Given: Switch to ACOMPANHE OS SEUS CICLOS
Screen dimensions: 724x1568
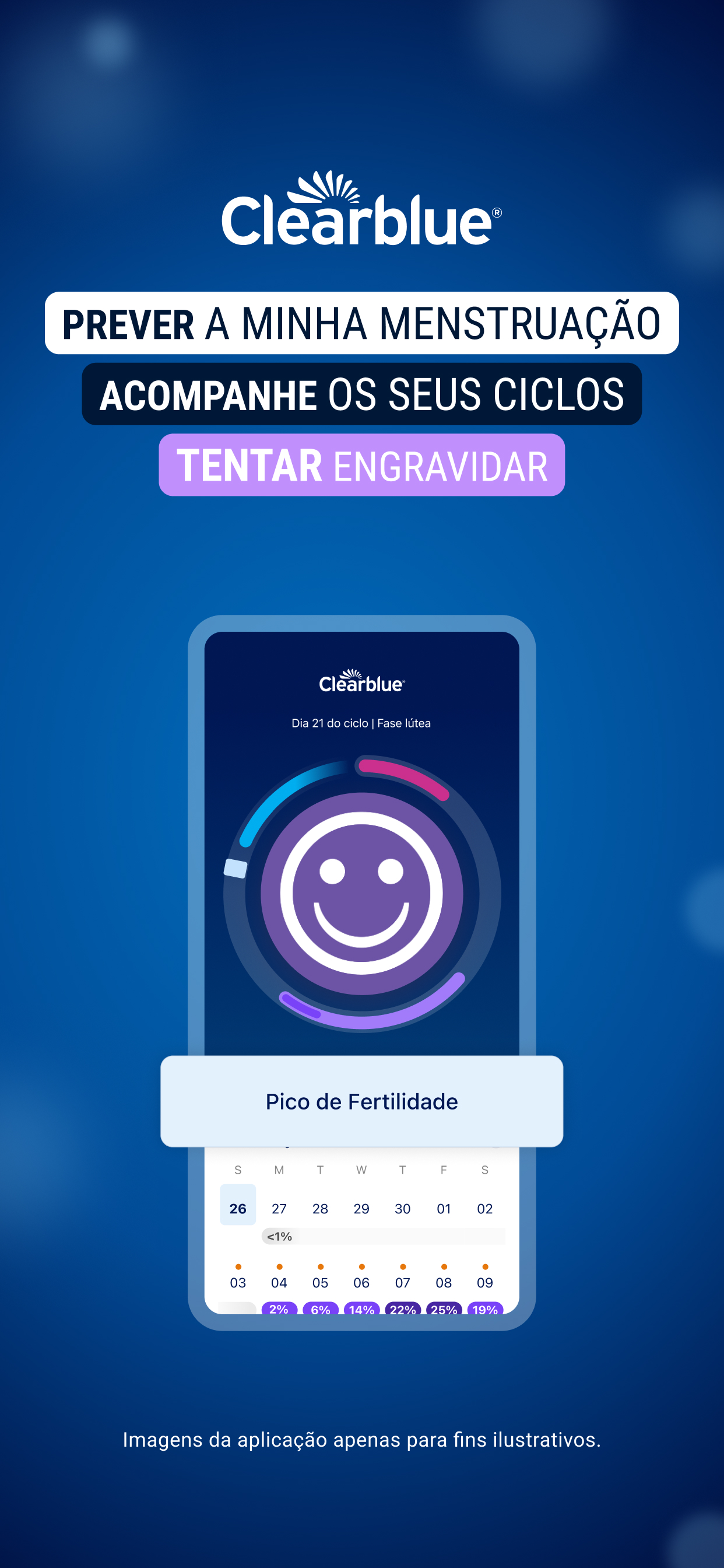Looking at the screenshot, I should coord(362,395).
